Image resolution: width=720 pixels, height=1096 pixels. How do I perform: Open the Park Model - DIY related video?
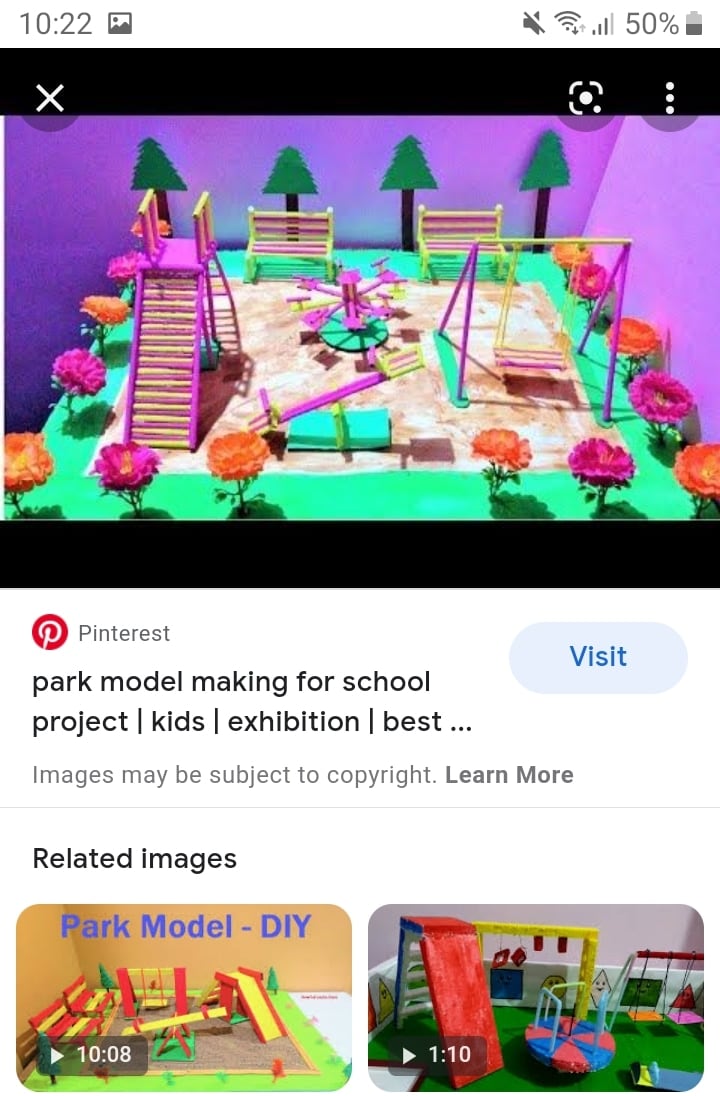[x=184, y=997]
